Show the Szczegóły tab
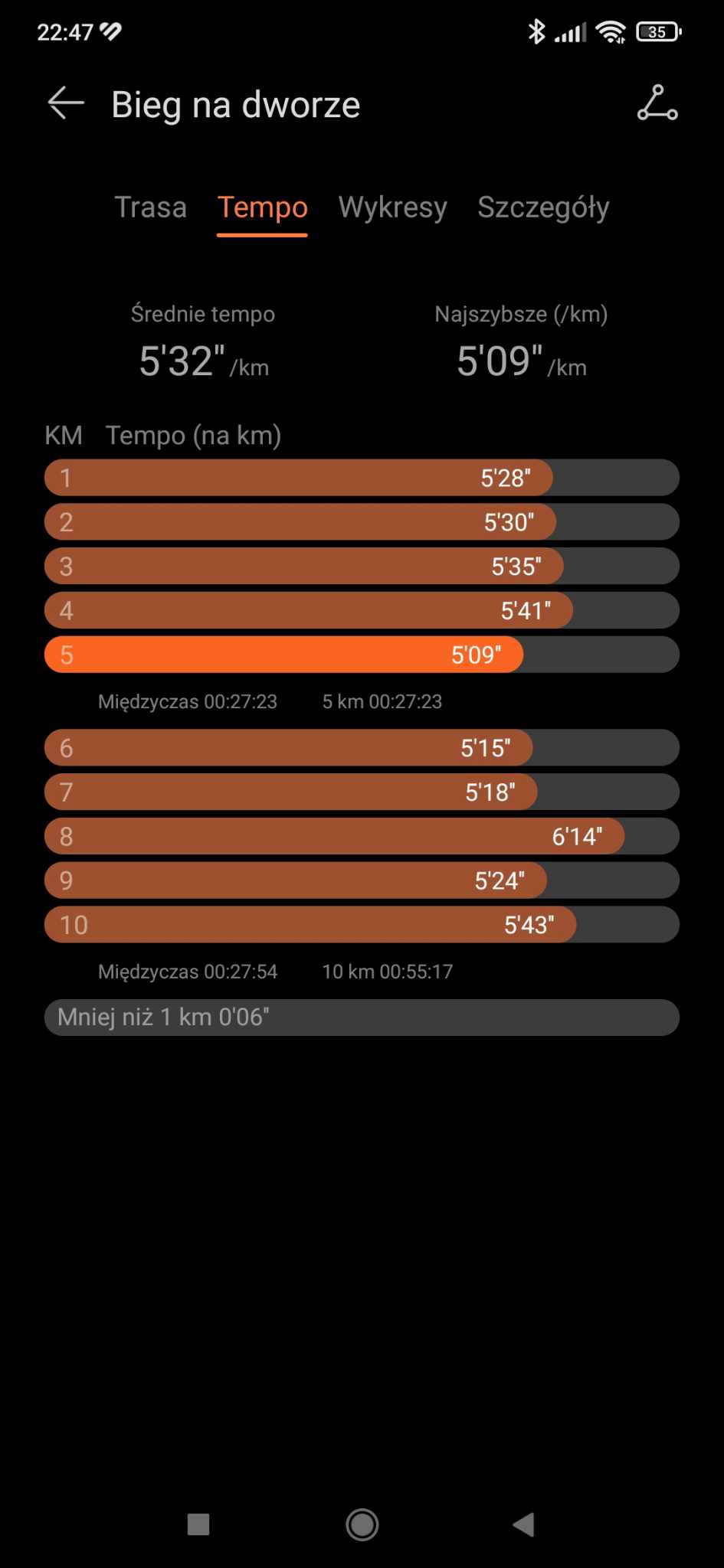 click(x=543, y=207)
